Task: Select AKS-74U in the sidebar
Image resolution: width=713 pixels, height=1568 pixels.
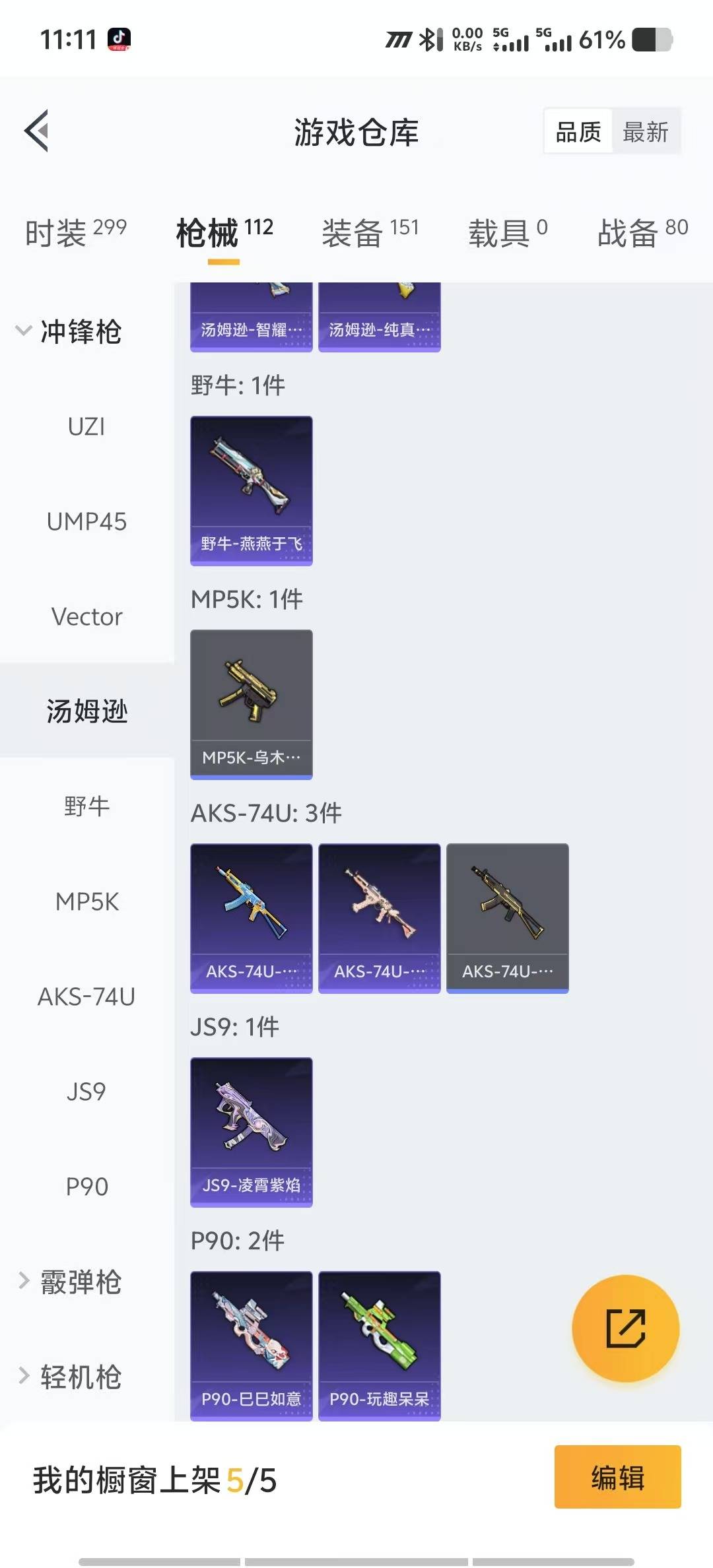Action: click(x=86, y=996)
